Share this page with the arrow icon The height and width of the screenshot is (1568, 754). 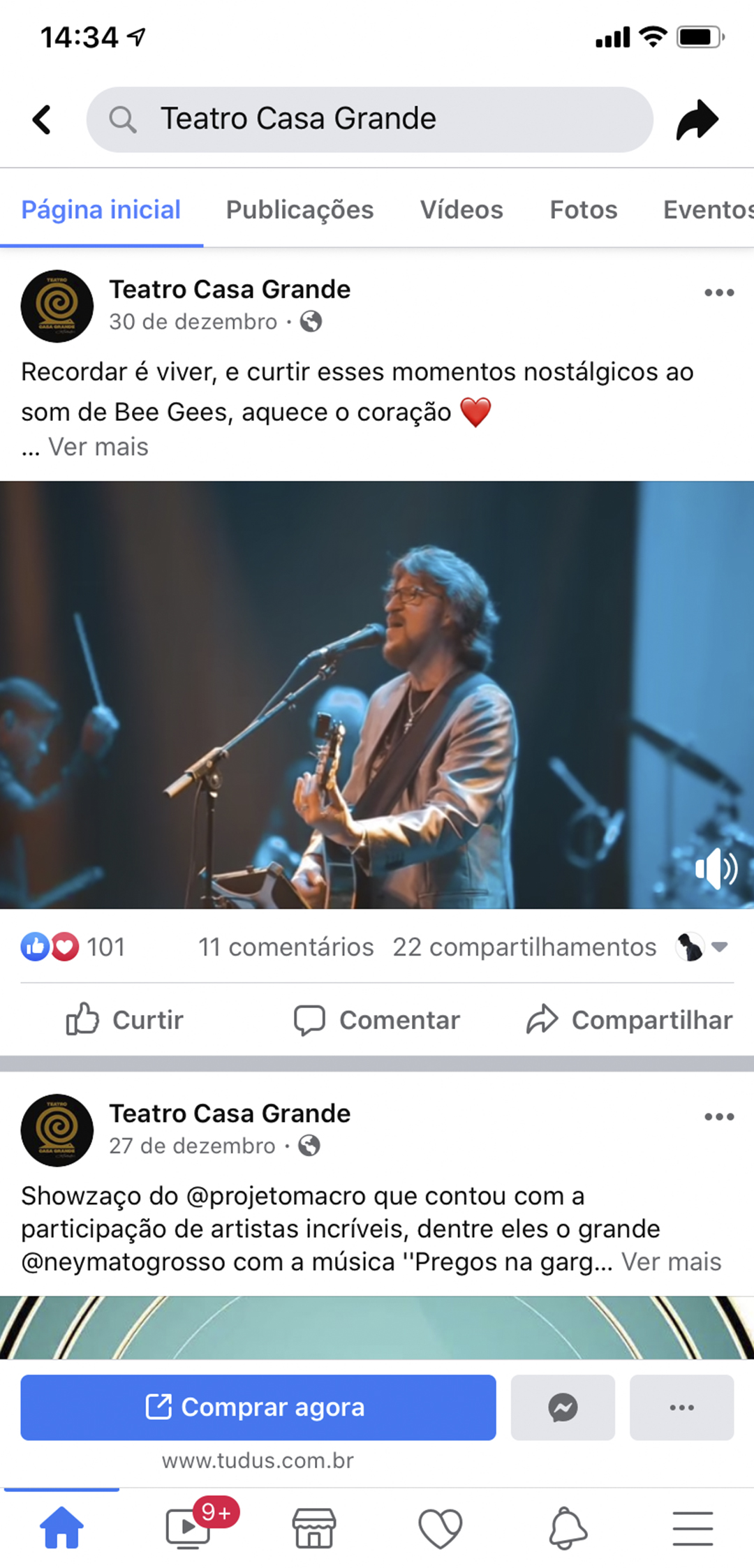tap(697, 119)
